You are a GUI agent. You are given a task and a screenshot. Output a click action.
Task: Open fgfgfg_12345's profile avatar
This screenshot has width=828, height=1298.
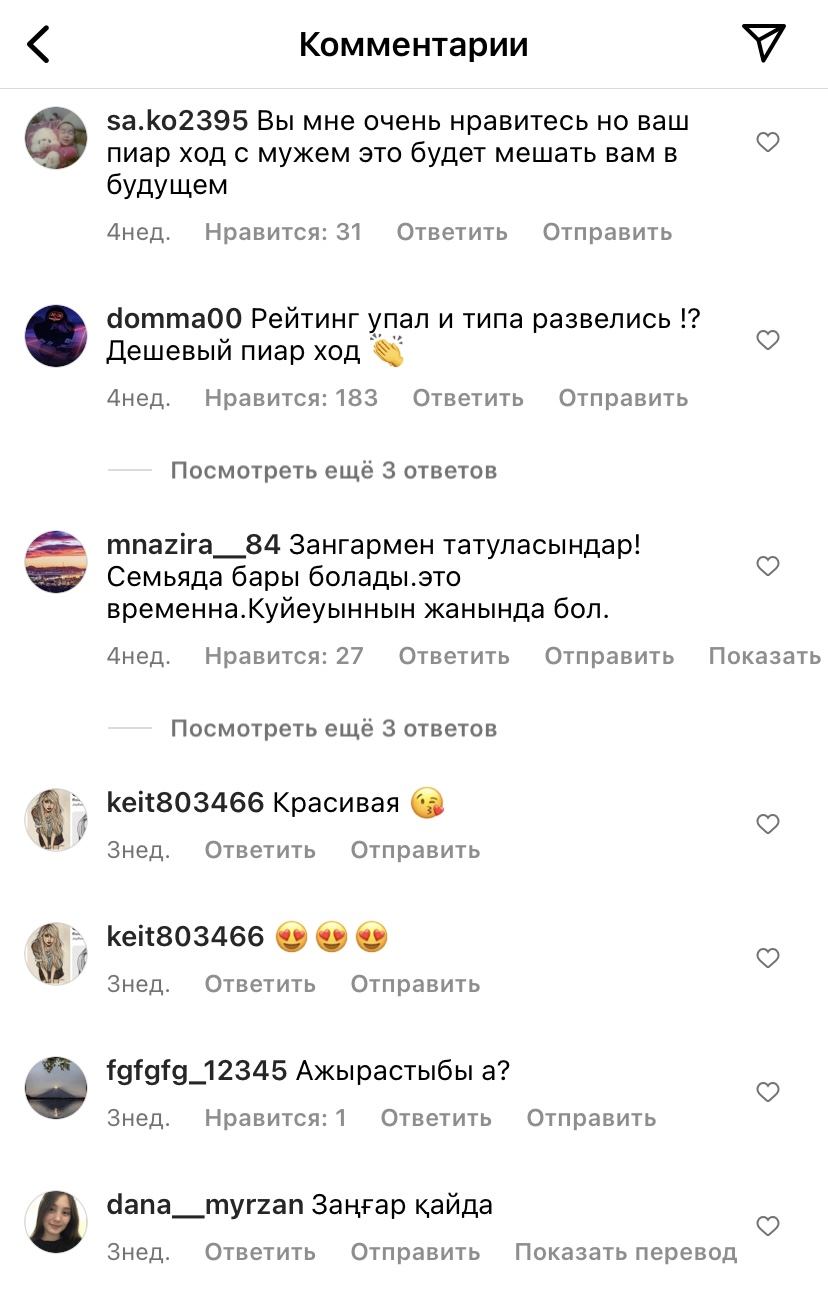click(x=56, y=1088)
